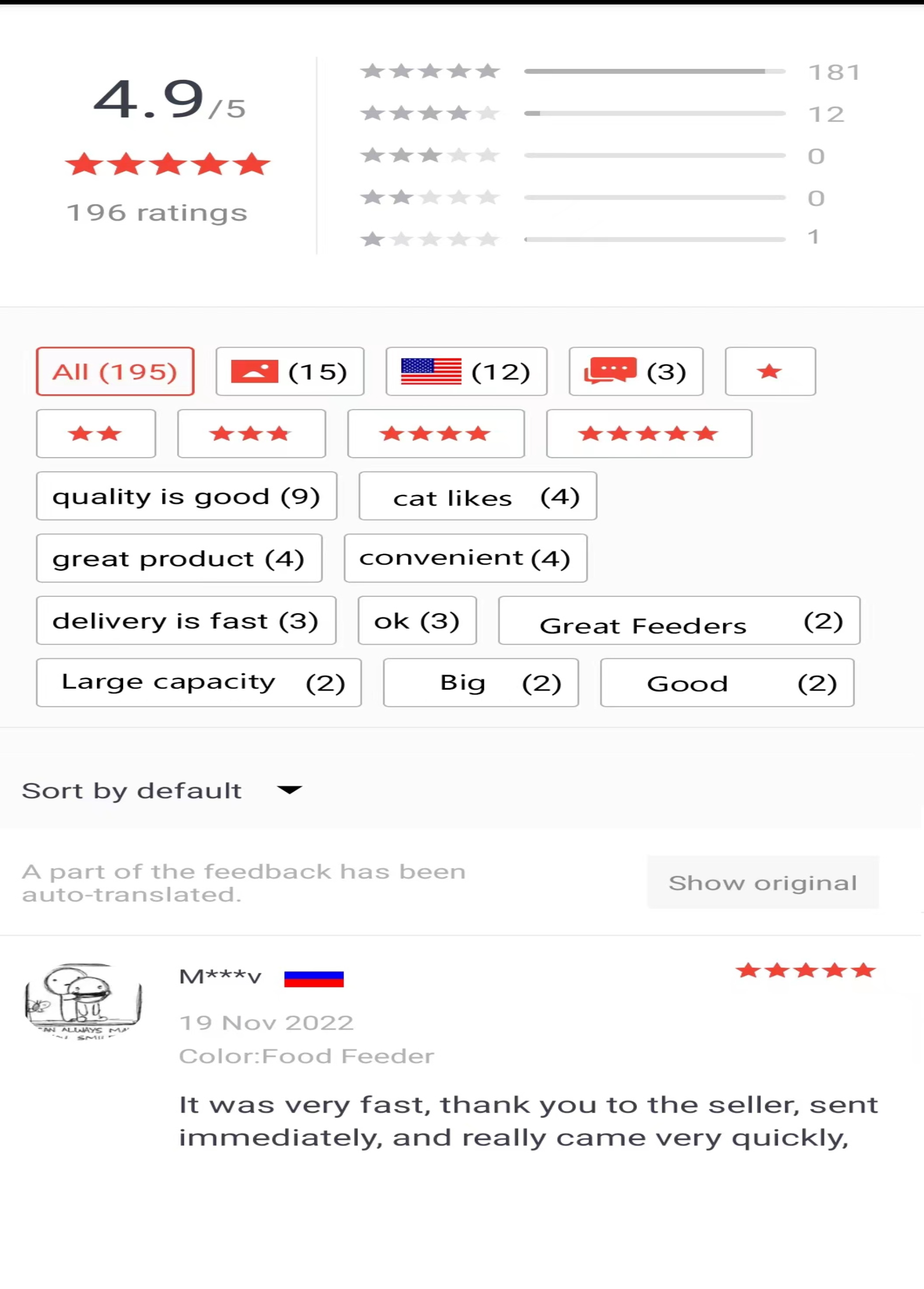Choose the 'great product (4)' tag
This screenshot has width=924, height=1289.
179,558
